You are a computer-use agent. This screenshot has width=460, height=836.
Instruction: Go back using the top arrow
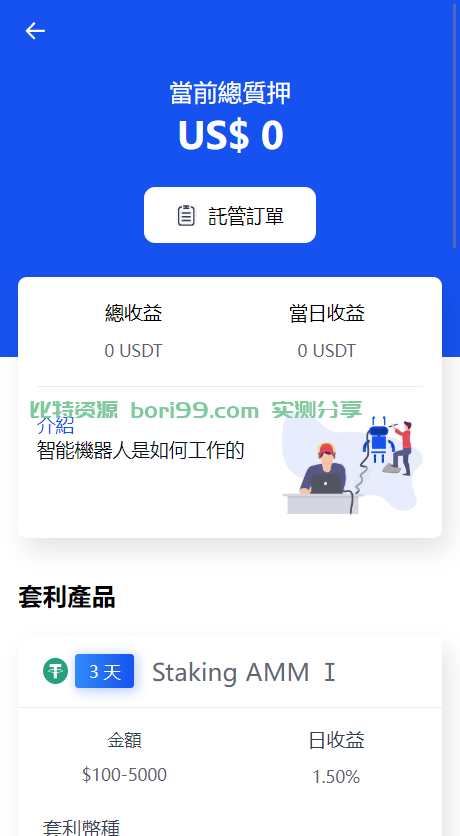click(35, 31)
